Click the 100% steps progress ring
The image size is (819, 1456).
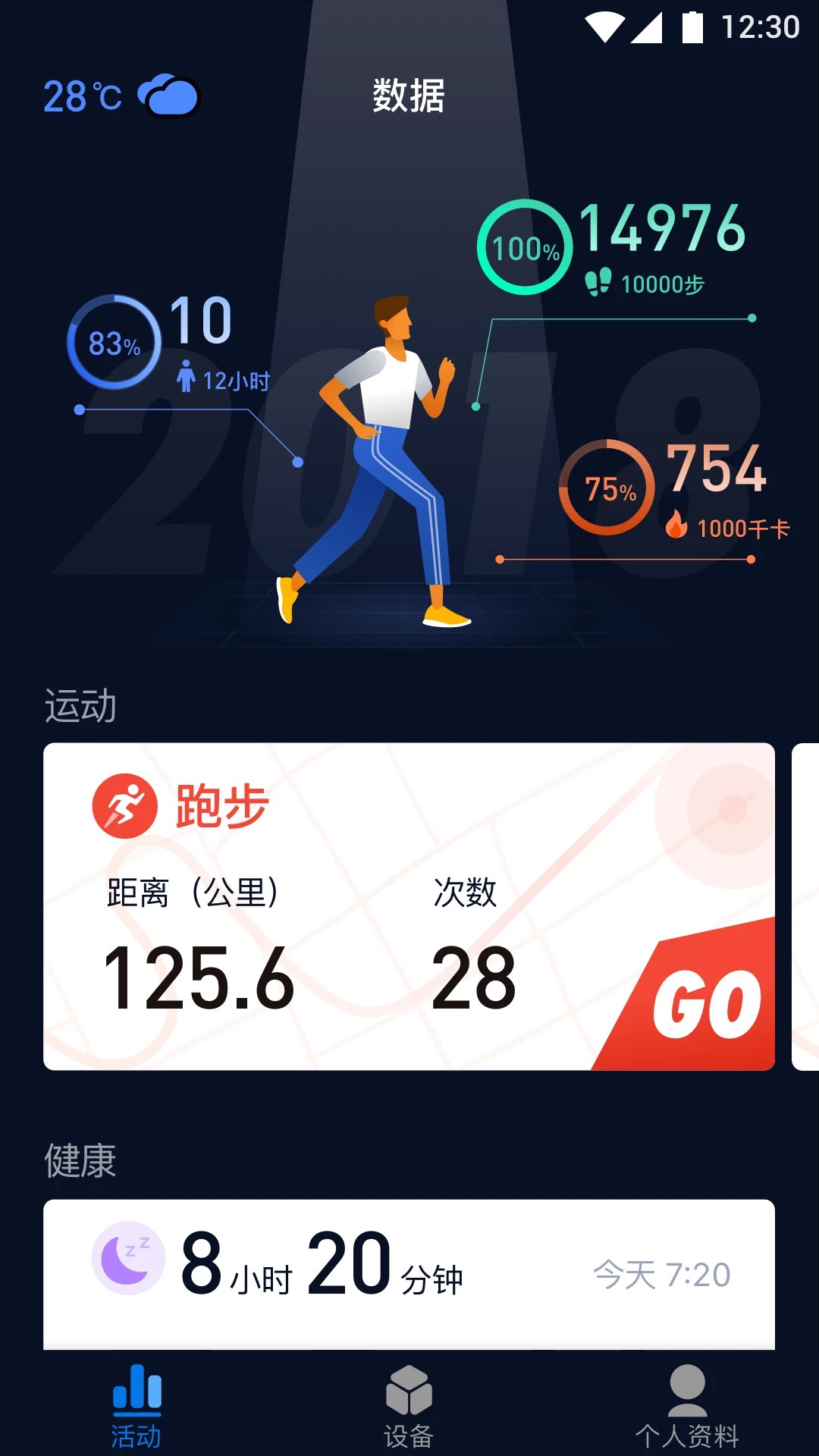[x=523, y=248]
